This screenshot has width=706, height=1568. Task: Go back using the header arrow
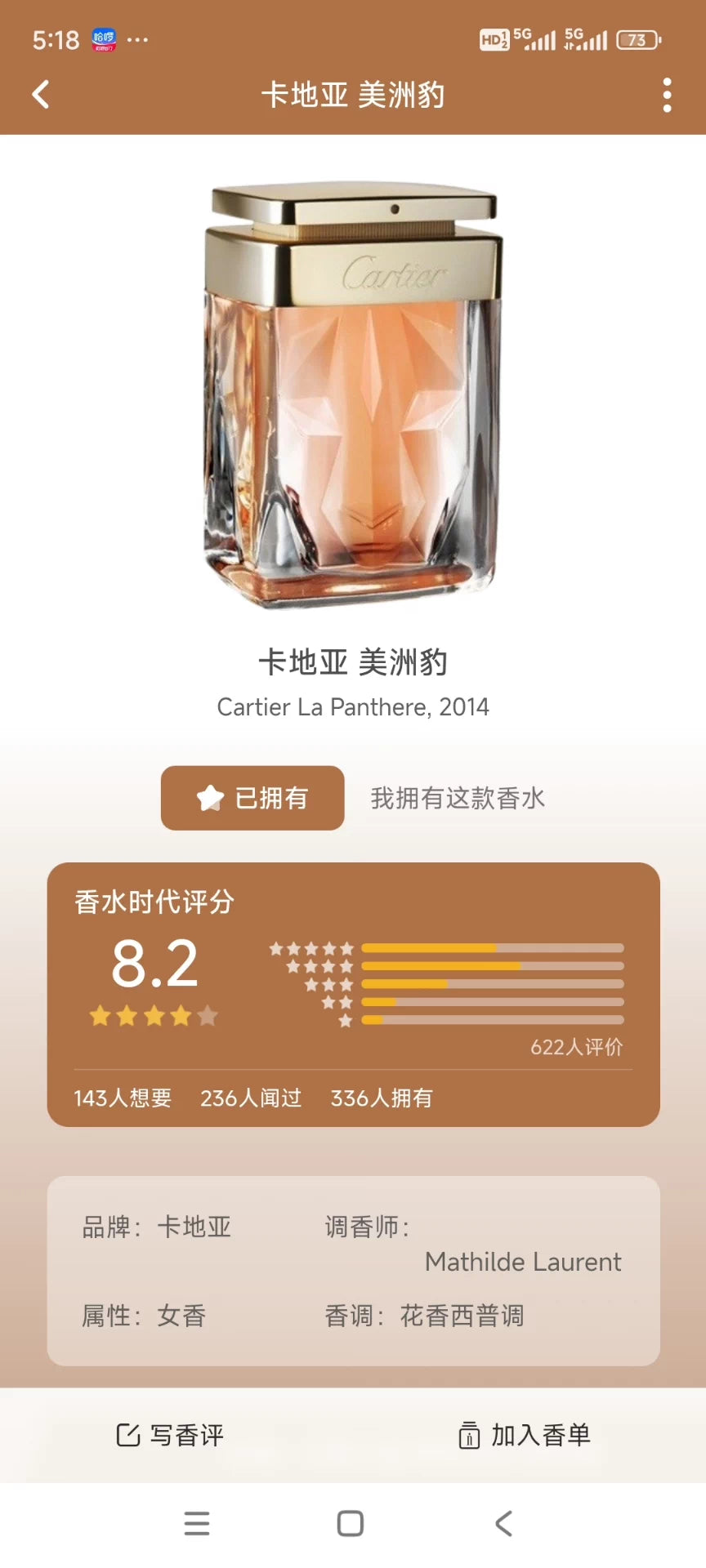click(41, 95)
